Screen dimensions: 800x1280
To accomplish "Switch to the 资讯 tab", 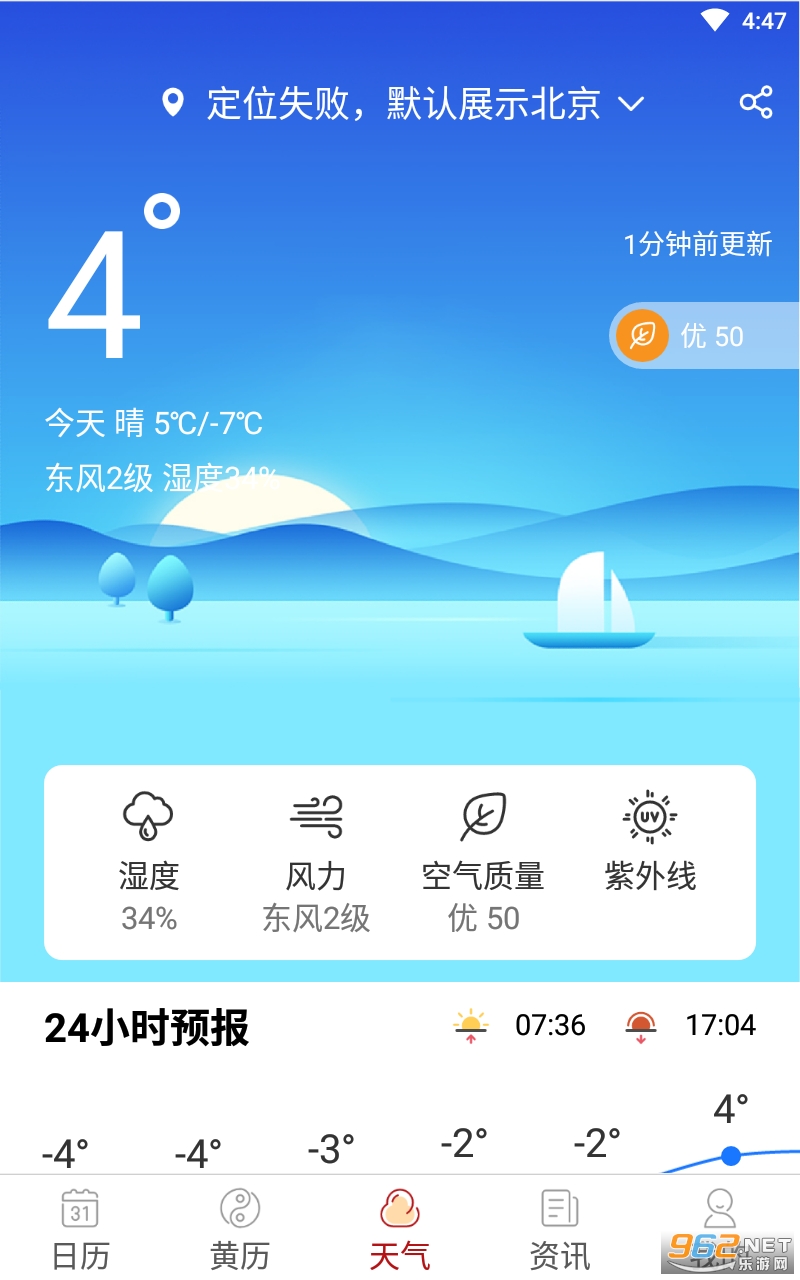I will [x=560, y=1228].
